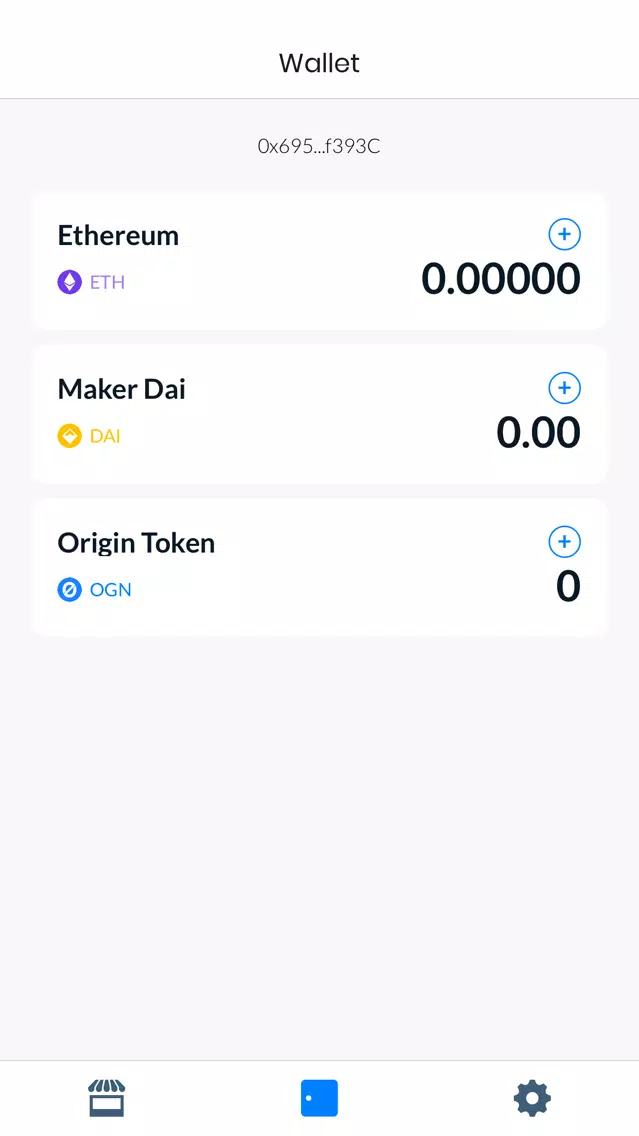Copy the wallet address 0x695...f393C
This screenshot has height=1136, width=639.
(x=319, y=147)
